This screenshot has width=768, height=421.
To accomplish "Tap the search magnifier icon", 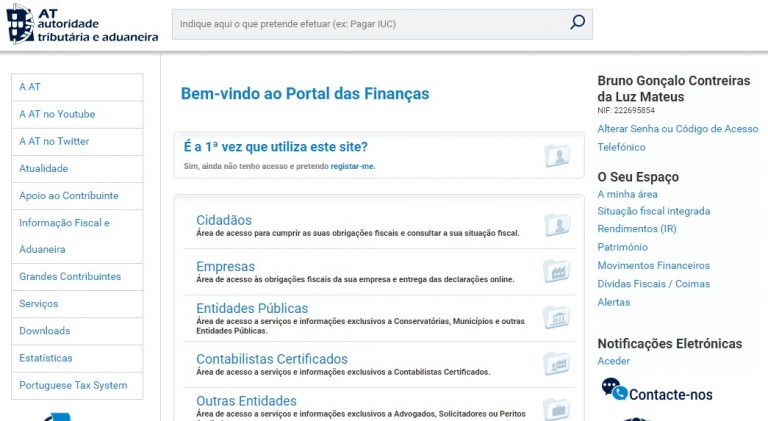I will [577, 22].
